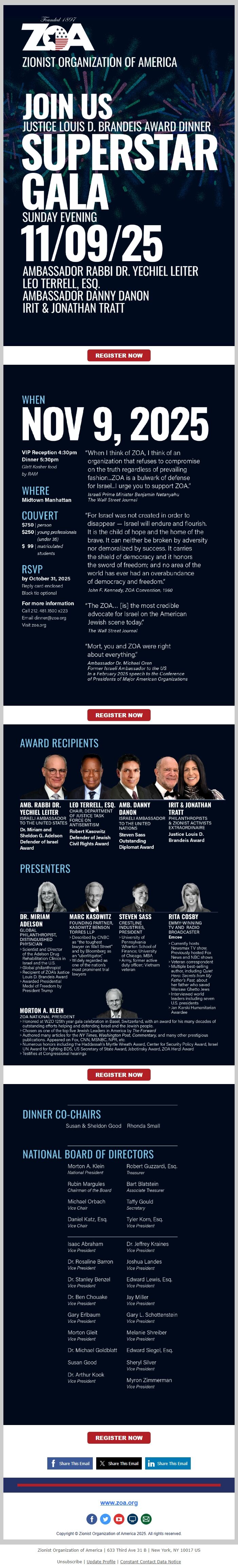Share this email on LinkedIn
The image size is (238, 1568).
[x=167, y=1463]
